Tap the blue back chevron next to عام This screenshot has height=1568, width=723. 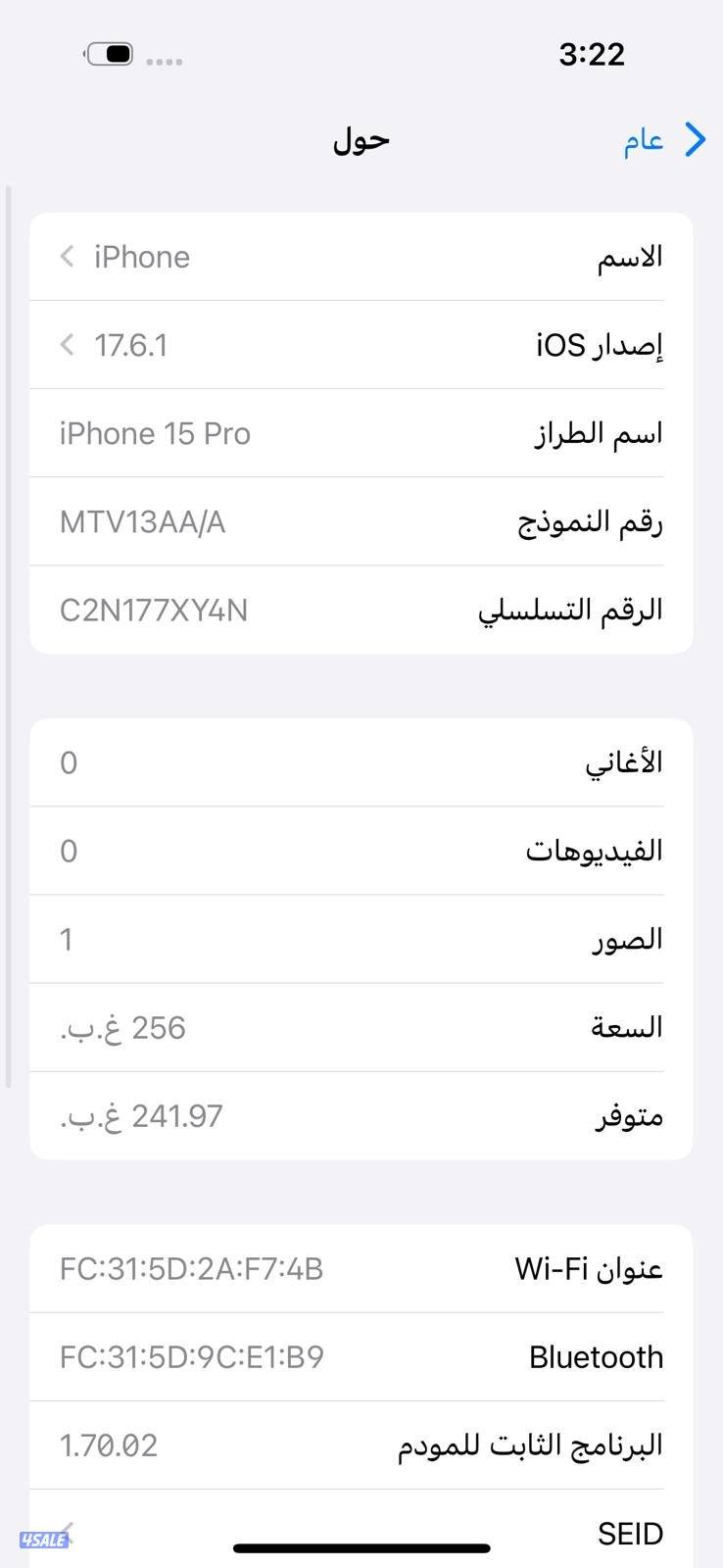click(x=696, y=140)
